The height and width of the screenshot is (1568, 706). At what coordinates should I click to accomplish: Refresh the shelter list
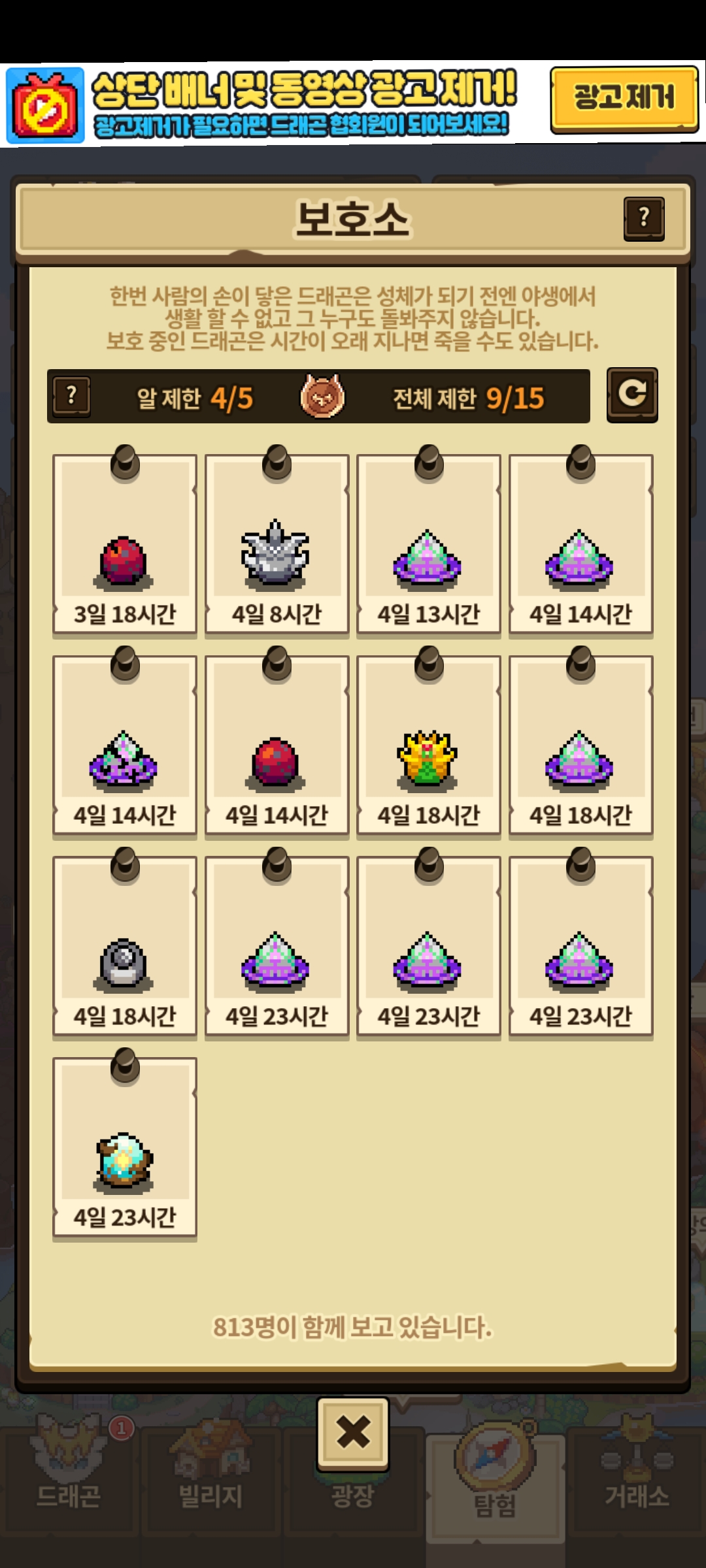[x=631, y=395]
